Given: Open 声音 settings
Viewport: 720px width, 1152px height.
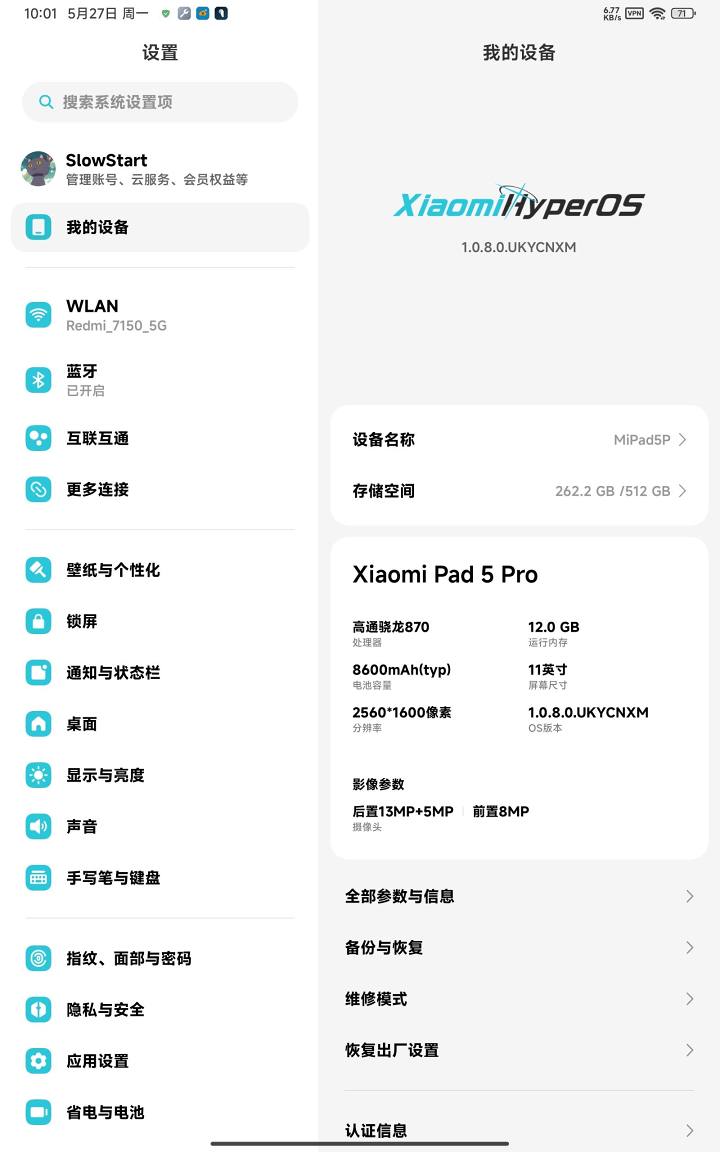Looking at the screenshot, I should point(160,826).
